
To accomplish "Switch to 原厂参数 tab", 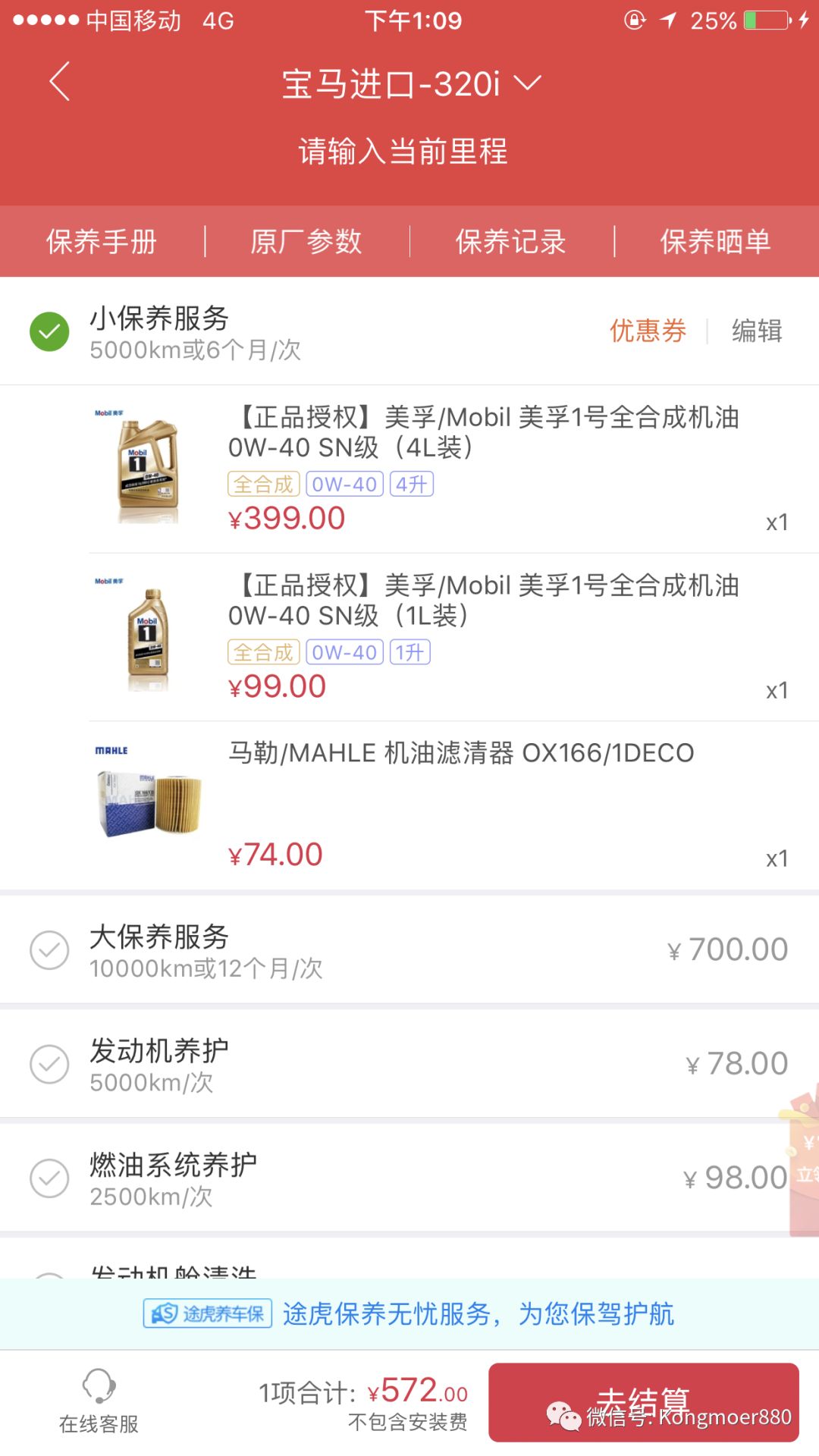I will (x=306, y=242).
